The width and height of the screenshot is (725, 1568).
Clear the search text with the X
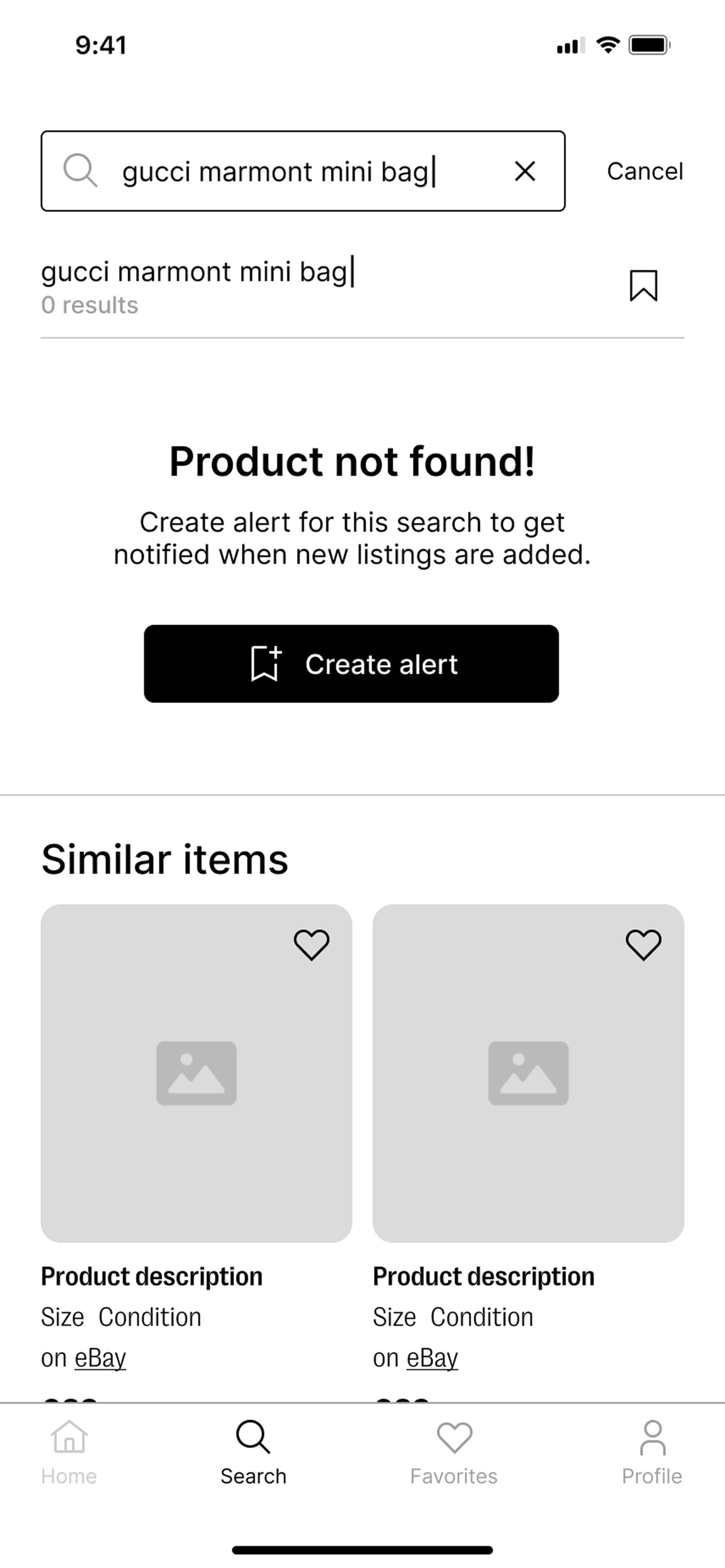tap(525, 171)
